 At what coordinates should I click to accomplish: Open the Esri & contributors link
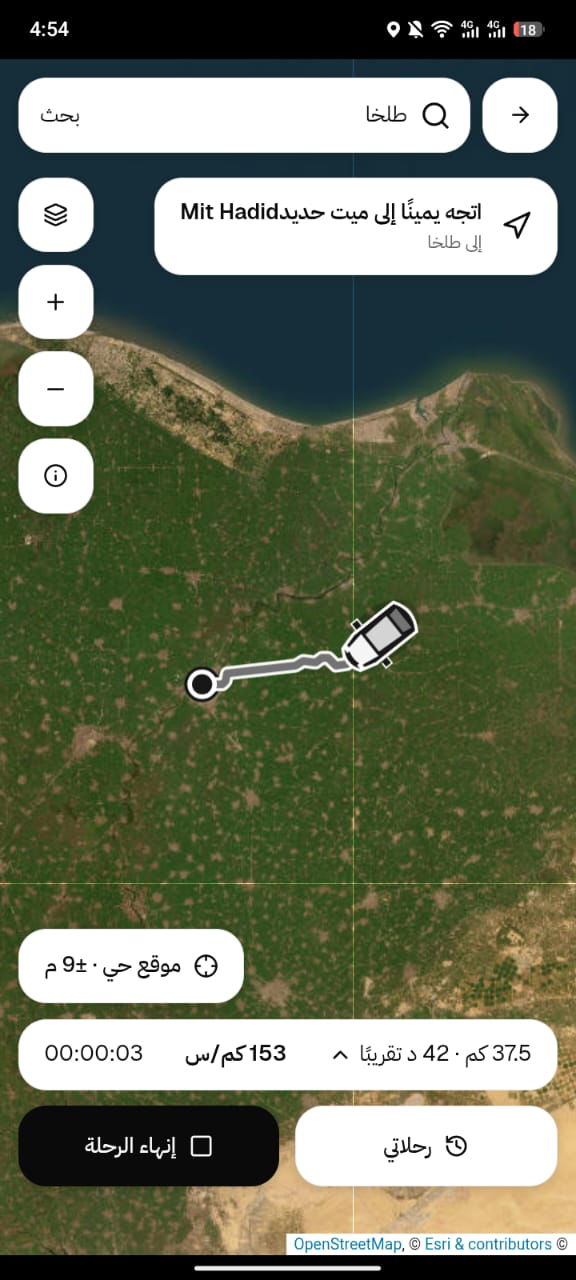pos(488,1244)
